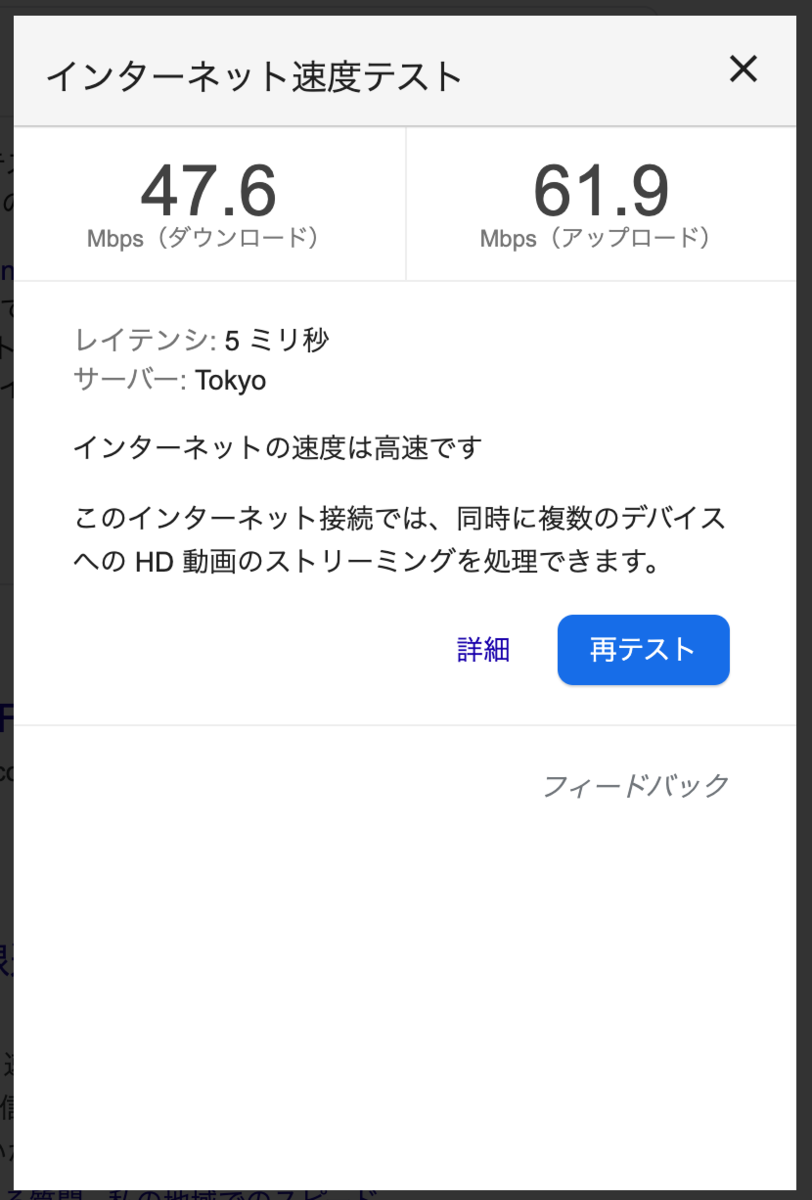The image size is (812, 1200).
Task: Select the dialog title インターネット速度テスト
Action: click(x=254, y=74)
